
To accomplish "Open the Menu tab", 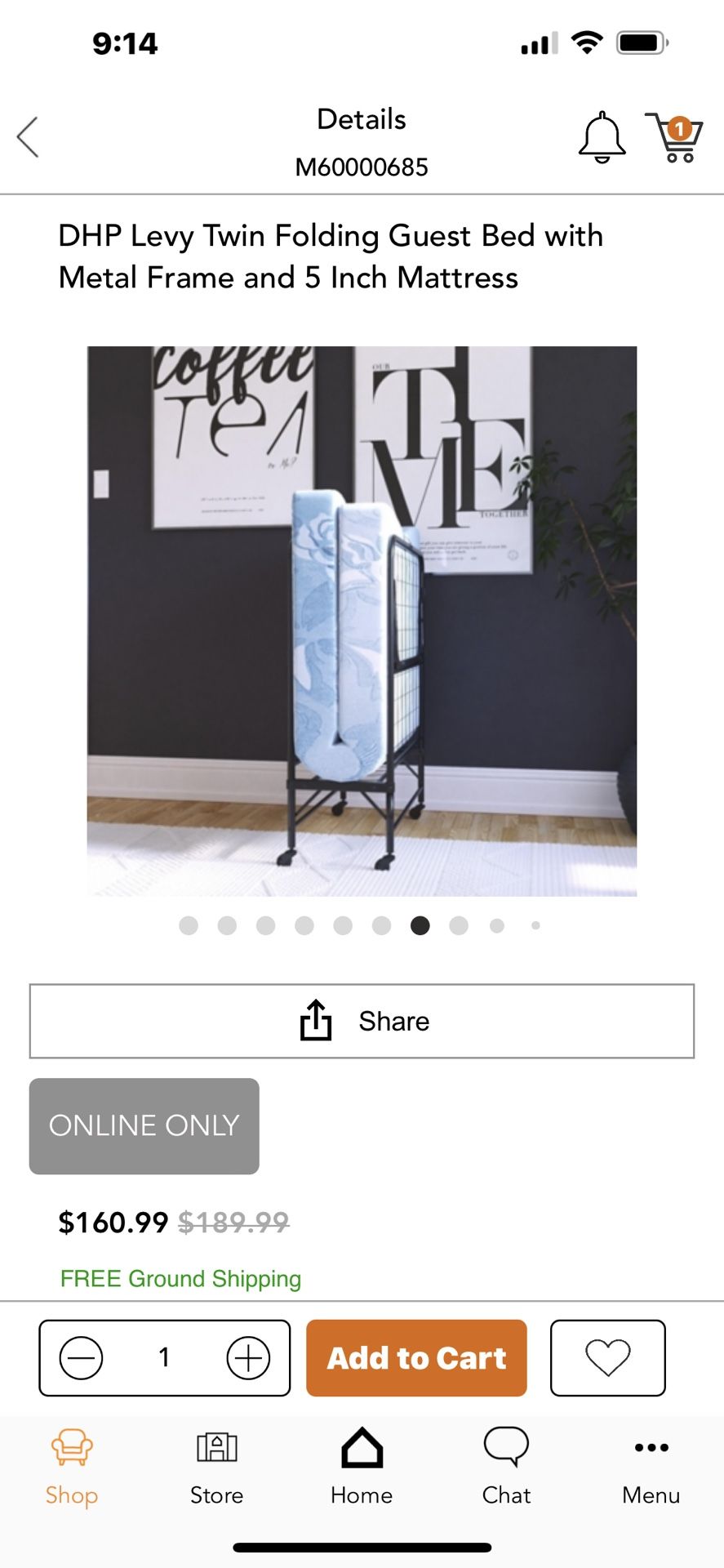I will click(651, 1467).
